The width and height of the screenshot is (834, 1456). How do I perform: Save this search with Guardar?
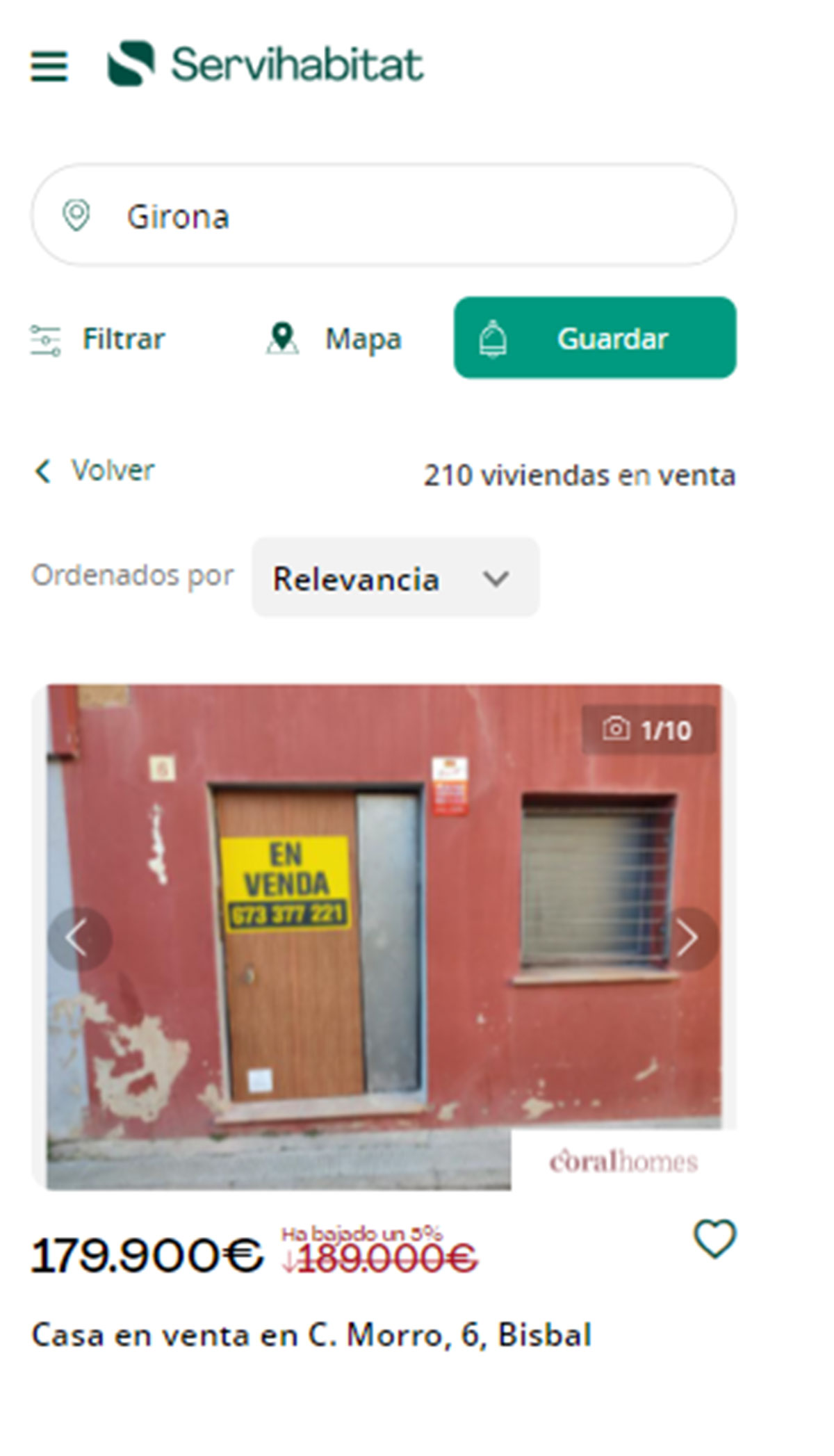click(x=595, y=338)
